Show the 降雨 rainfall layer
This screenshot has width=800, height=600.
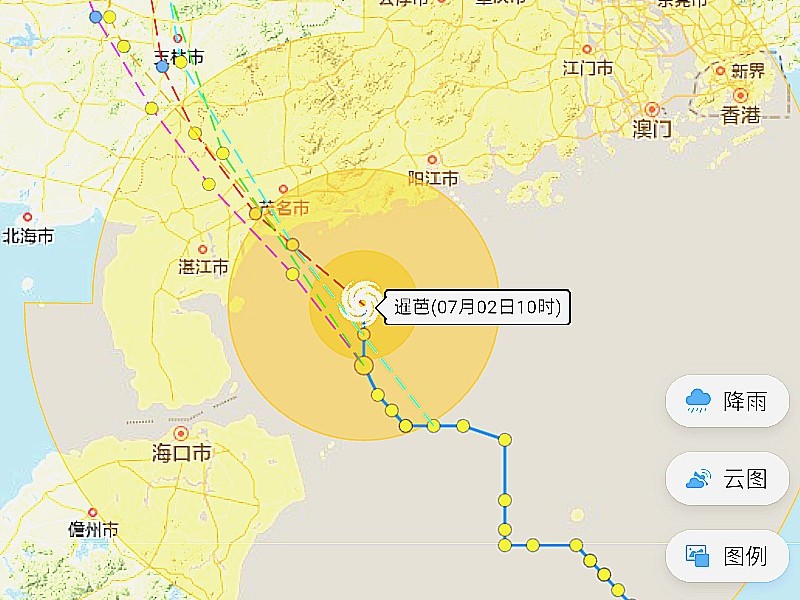point(727,402)
